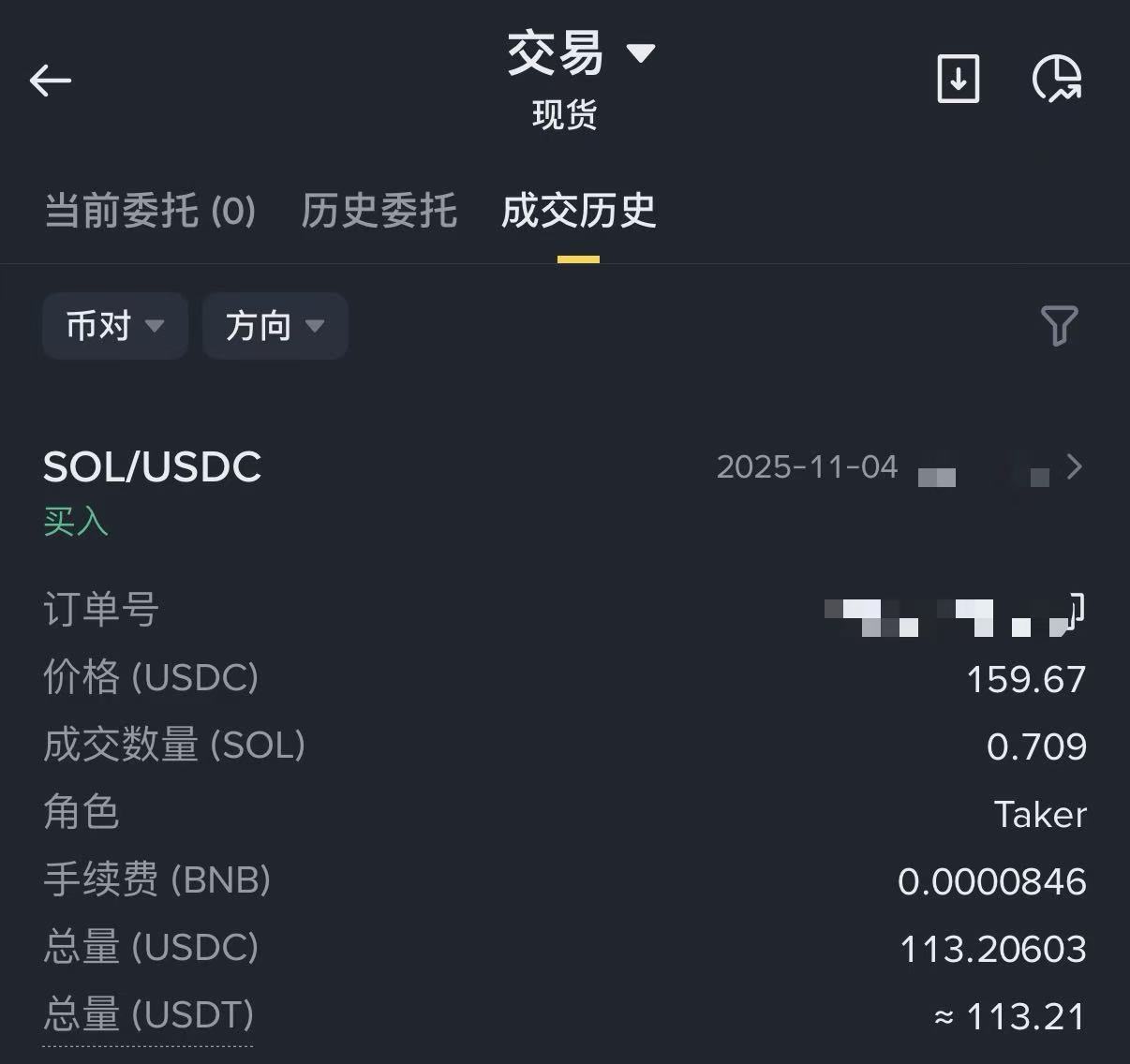The image size is (1130, 1064).
Task: Tap the underlined 总量 (USDT) label
Action: pyautogui.click(x=148, y=1015)
